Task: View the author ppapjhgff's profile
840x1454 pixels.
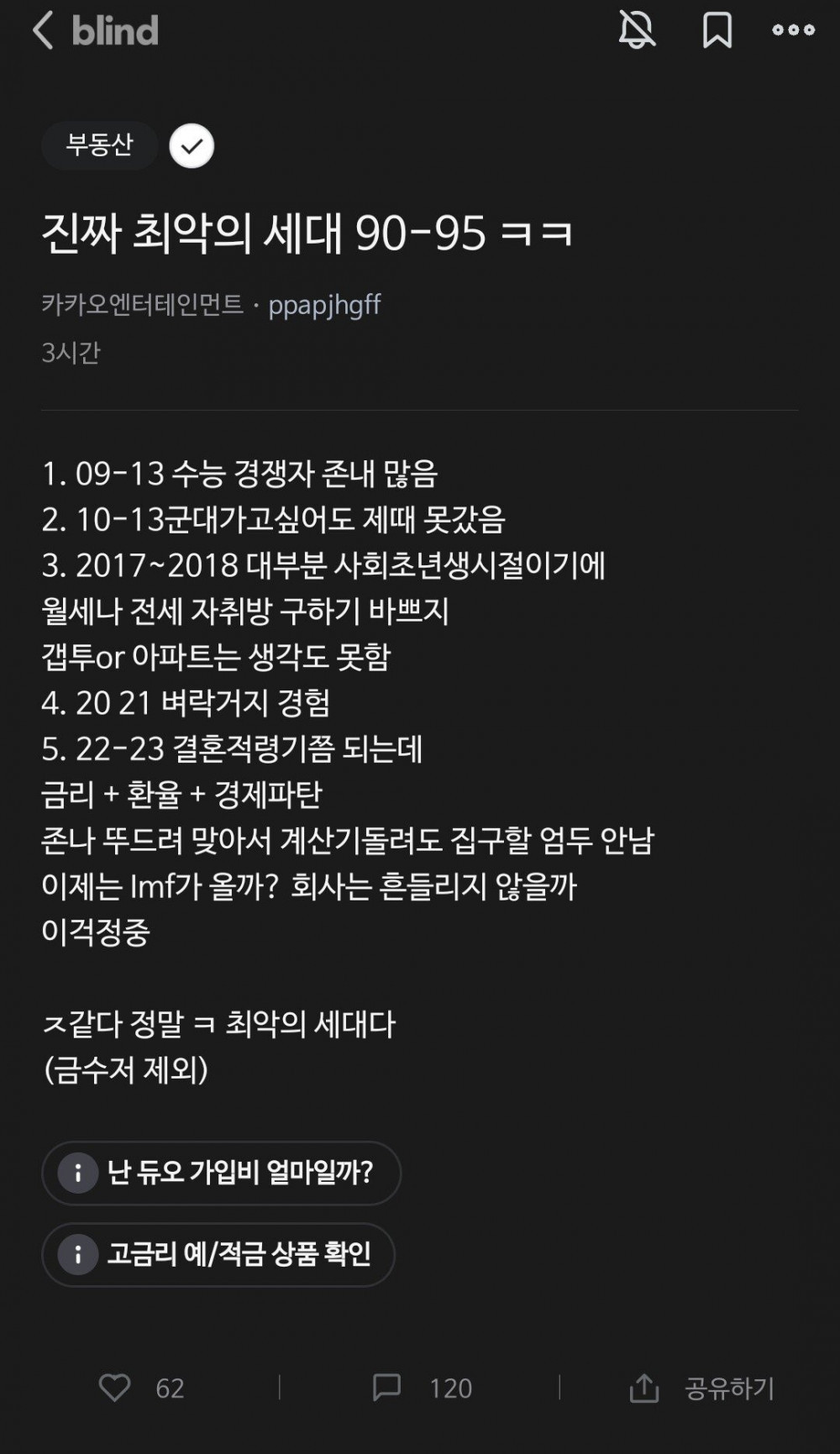Action: click(324, 304)
